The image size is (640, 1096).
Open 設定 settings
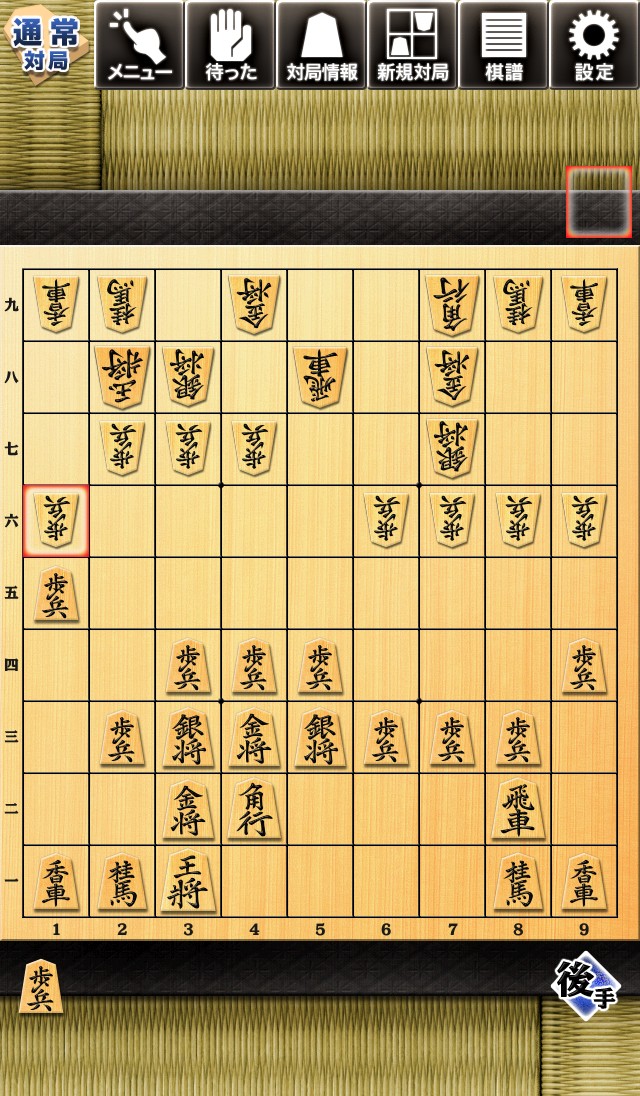point(594,45)
